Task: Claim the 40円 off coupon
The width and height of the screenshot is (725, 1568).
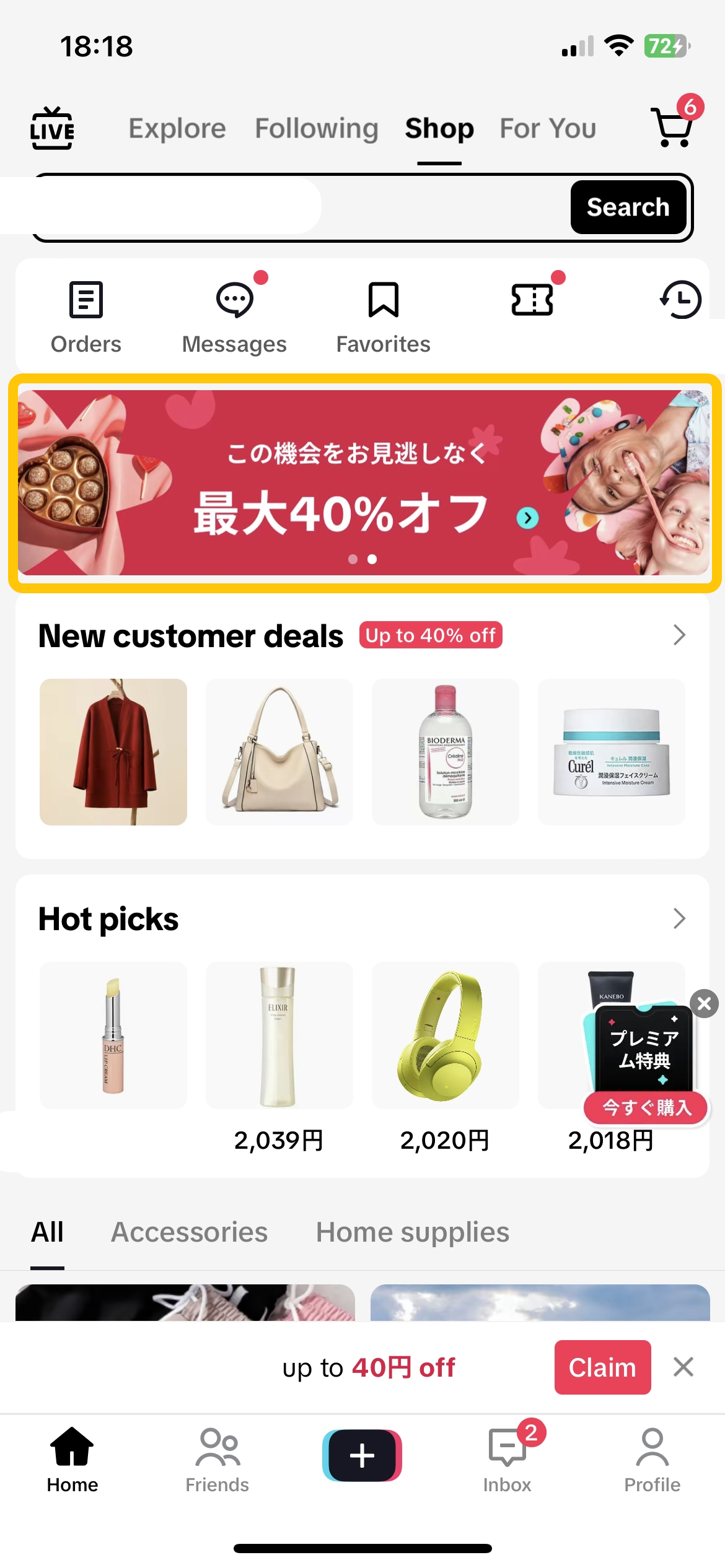Action: [x=602, y=1367]
